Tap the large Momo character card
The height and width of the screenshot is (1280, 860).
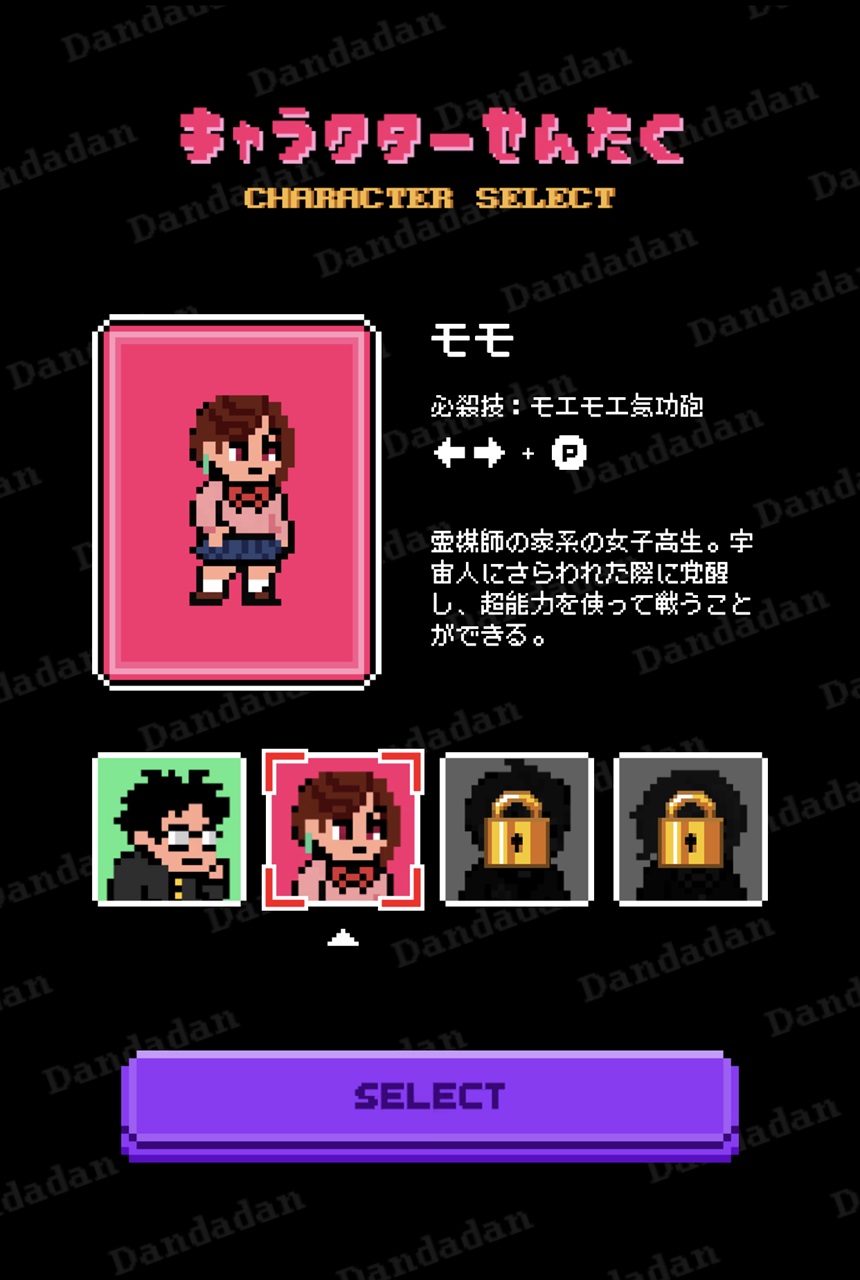coord(236,503)
